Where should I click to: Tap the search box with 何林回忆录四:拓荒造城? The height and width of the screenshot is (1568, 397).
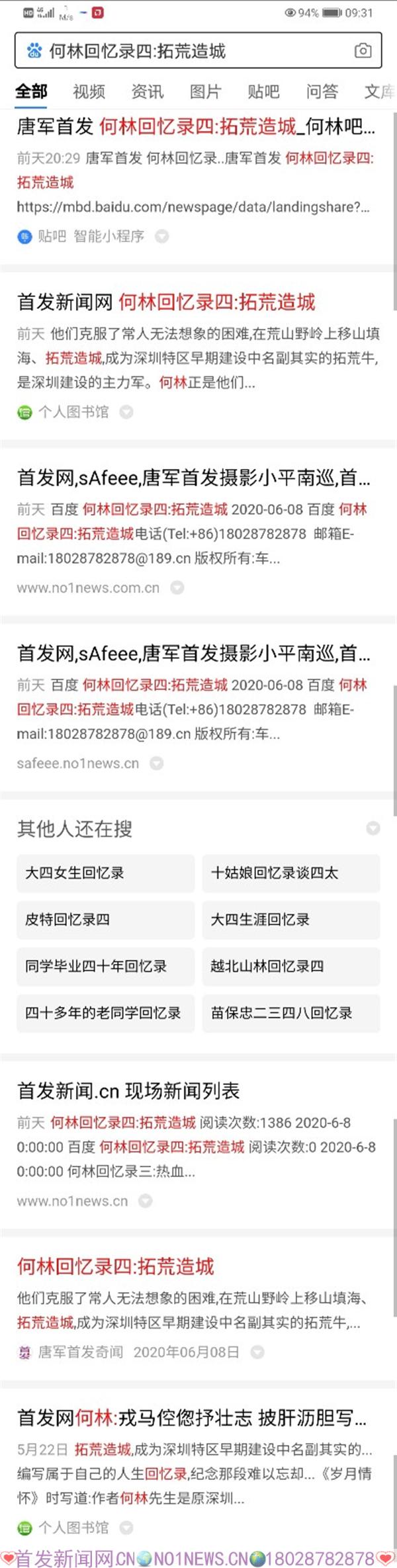(x=185, y=51)
